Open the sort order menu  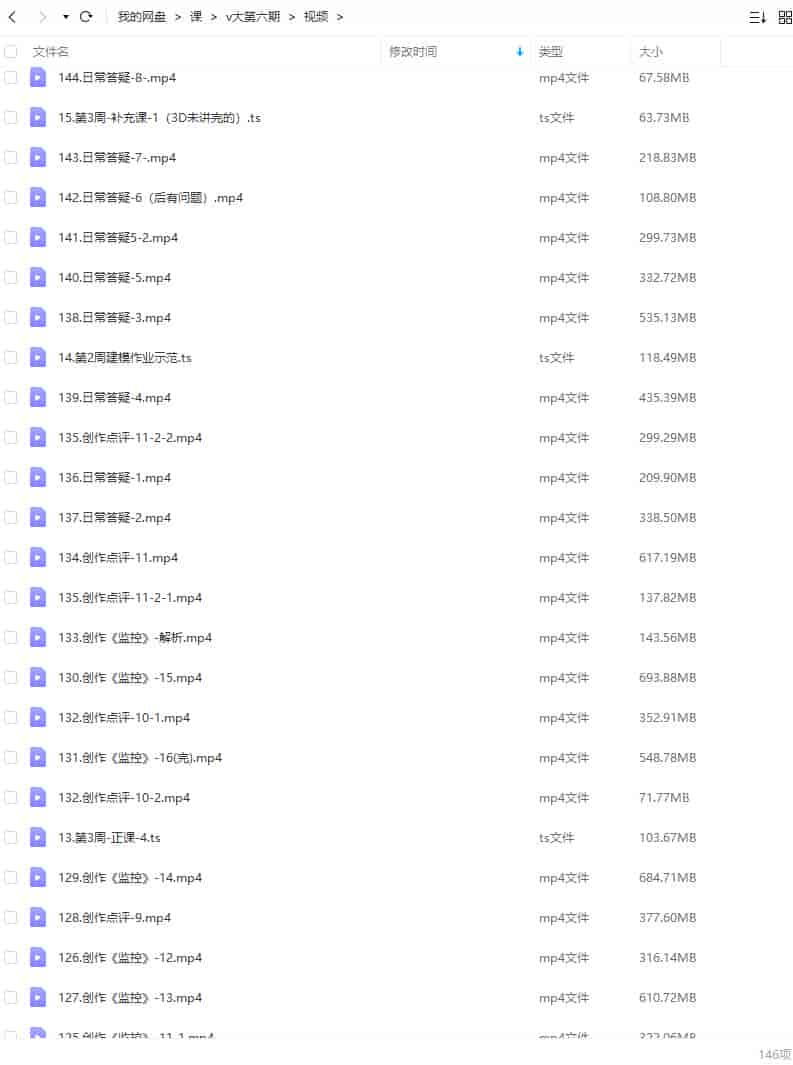[757, 17]
